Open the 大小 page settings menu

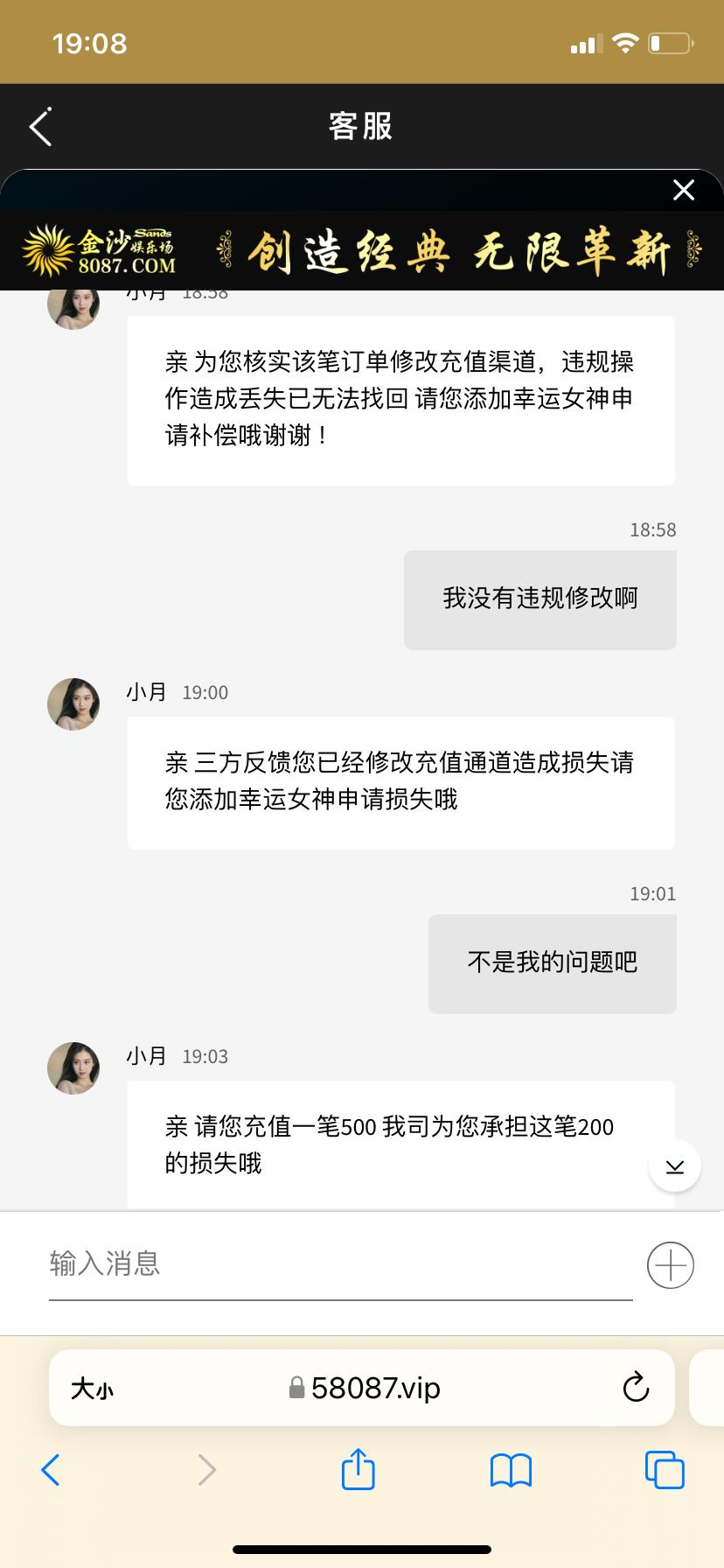(92, 1389)
